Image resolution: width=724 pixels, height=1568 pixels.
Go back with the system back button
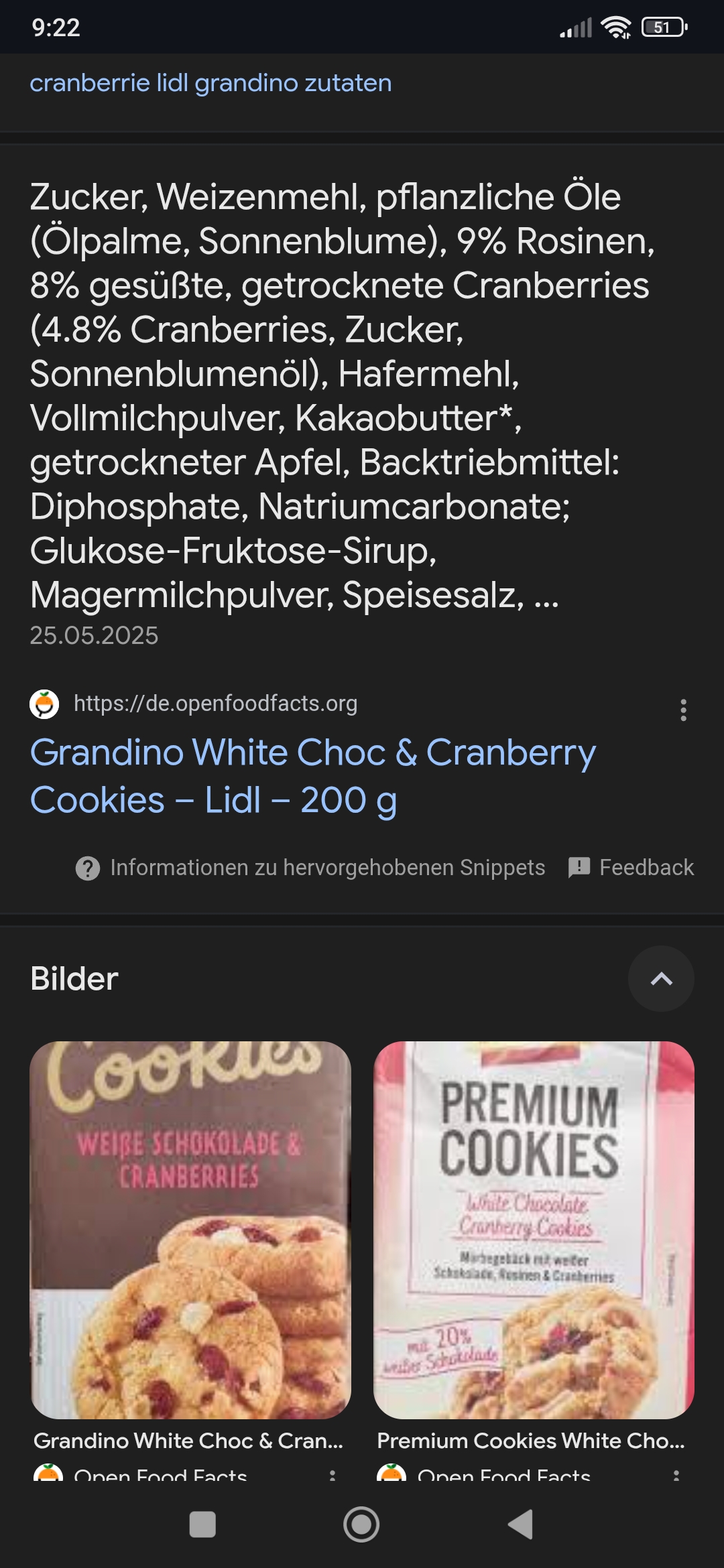(x=521, y=1524)
